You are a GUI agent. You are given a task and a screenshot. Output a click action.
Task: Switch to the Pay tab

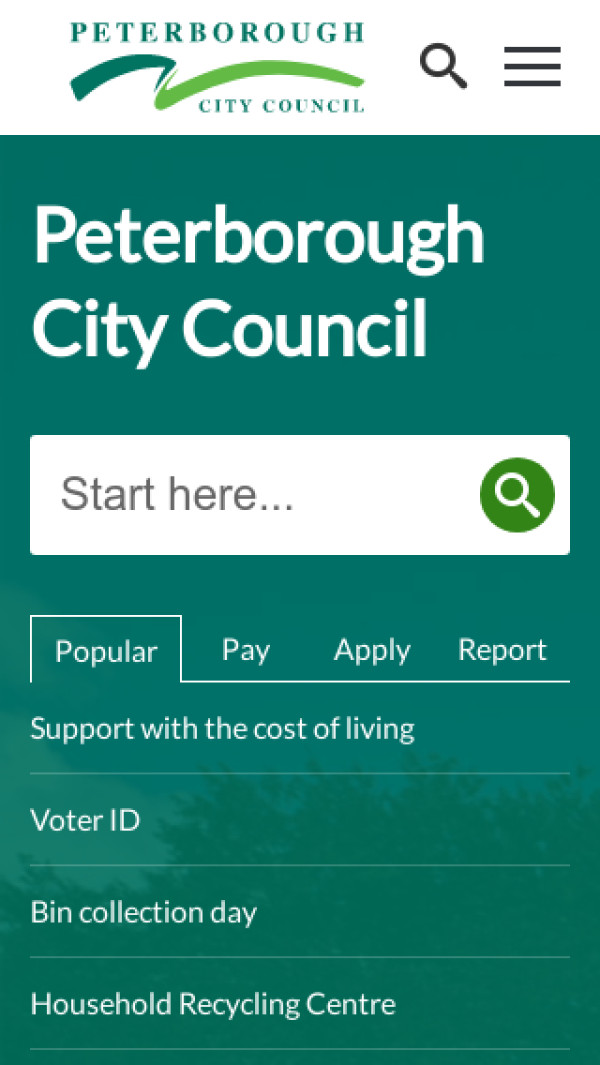tap(246, 650)
